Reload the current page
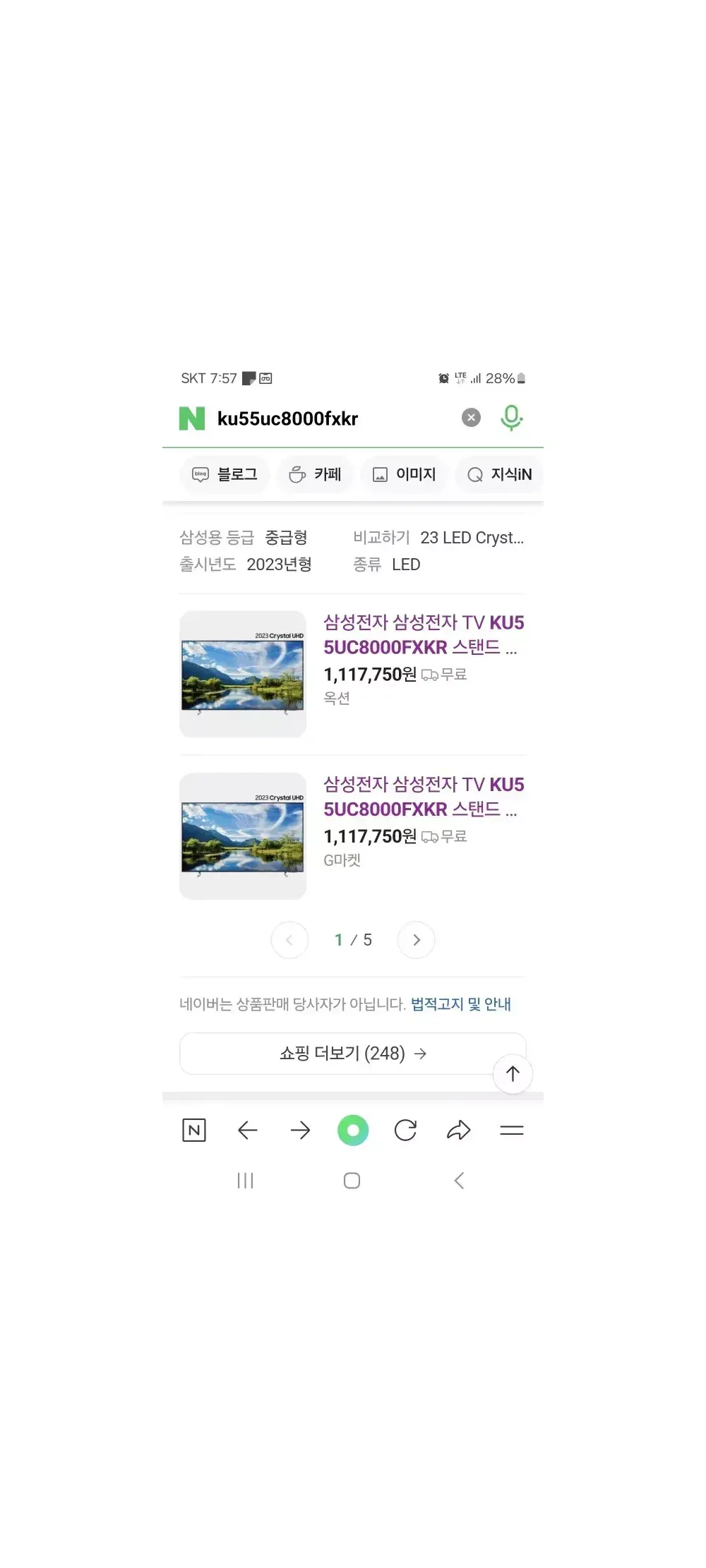Screen dimensions: 706x1568 (405, 1130)
